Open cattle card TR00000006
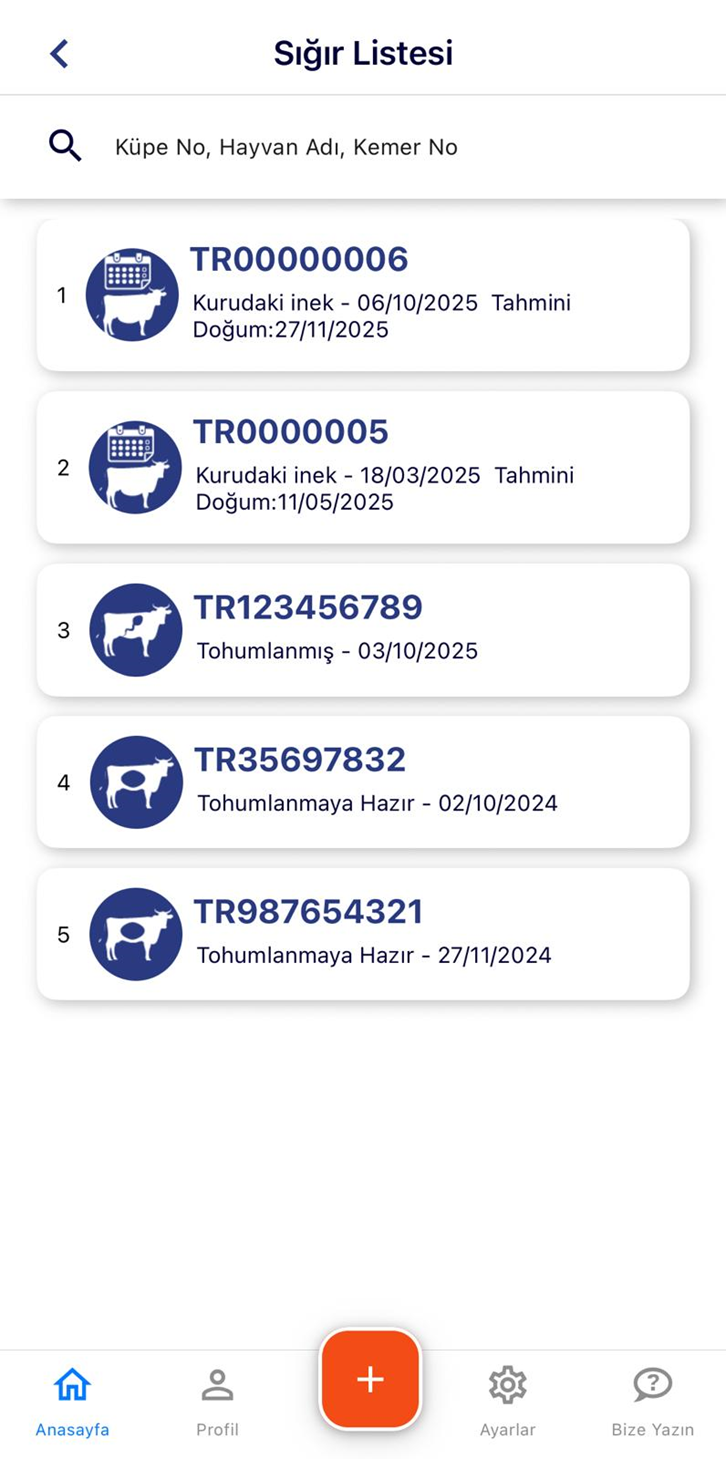The height and width of the screenshot is (1459, 726). point(362,295)
